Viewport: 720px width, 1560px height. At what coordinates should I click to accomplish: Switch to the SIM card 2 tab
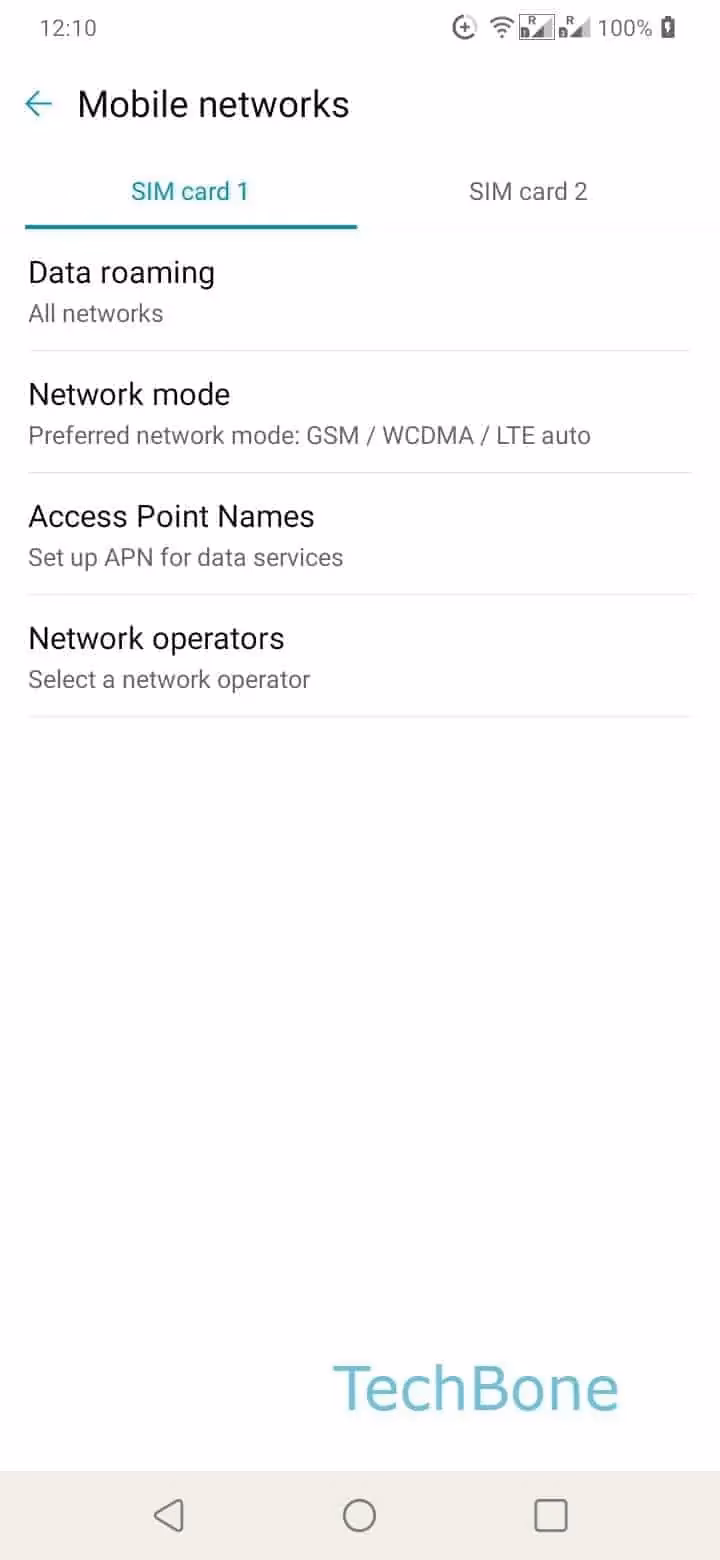pyautogui.click(x=528, y=191)
